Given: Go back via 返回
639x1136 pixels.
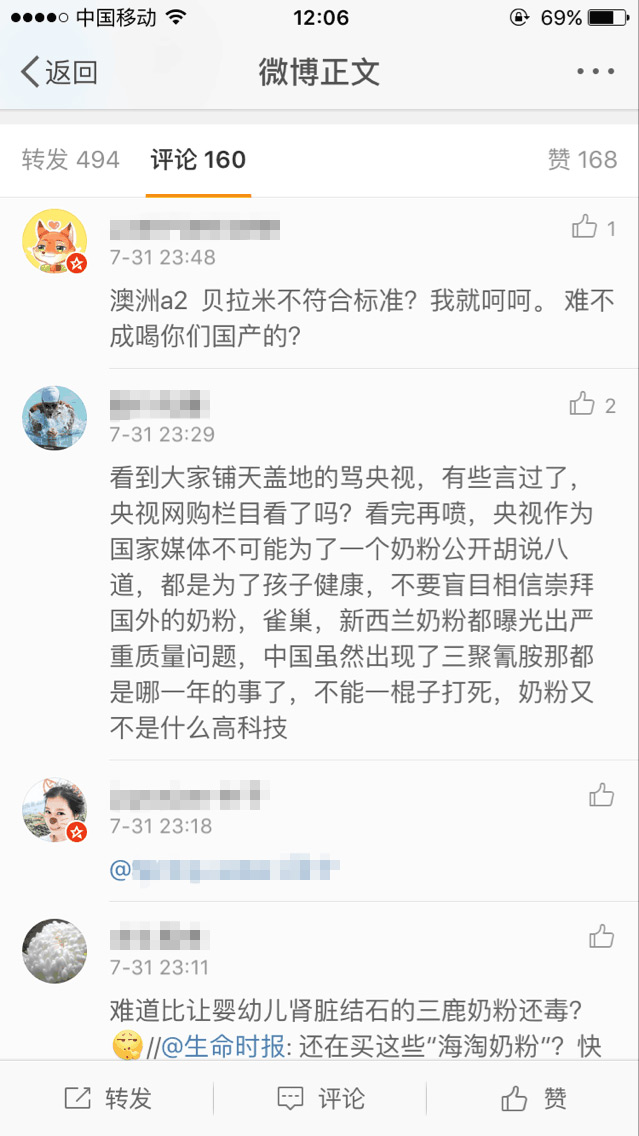Looking at the screenshot, I should coord(60,72).
